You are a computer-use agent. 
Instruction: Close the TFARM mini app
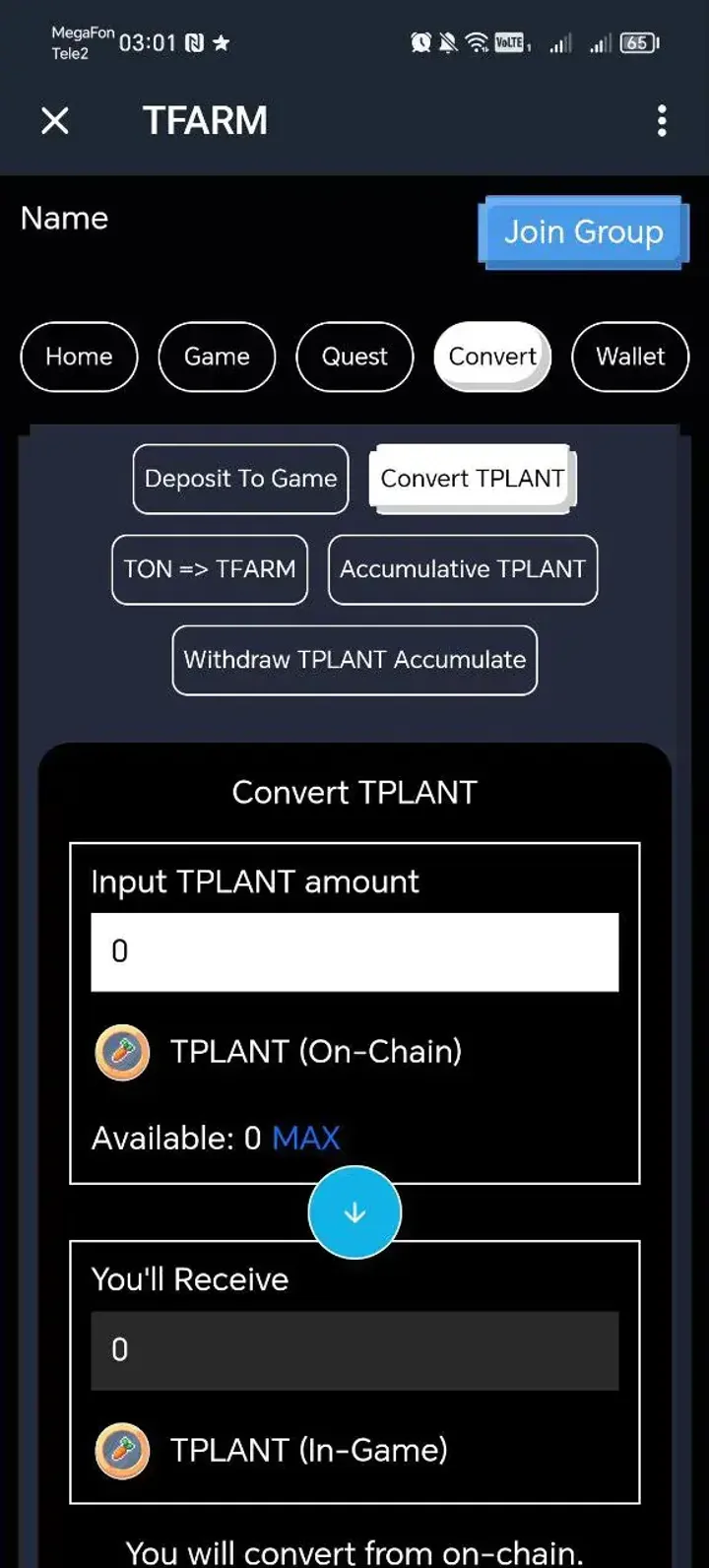55,121
